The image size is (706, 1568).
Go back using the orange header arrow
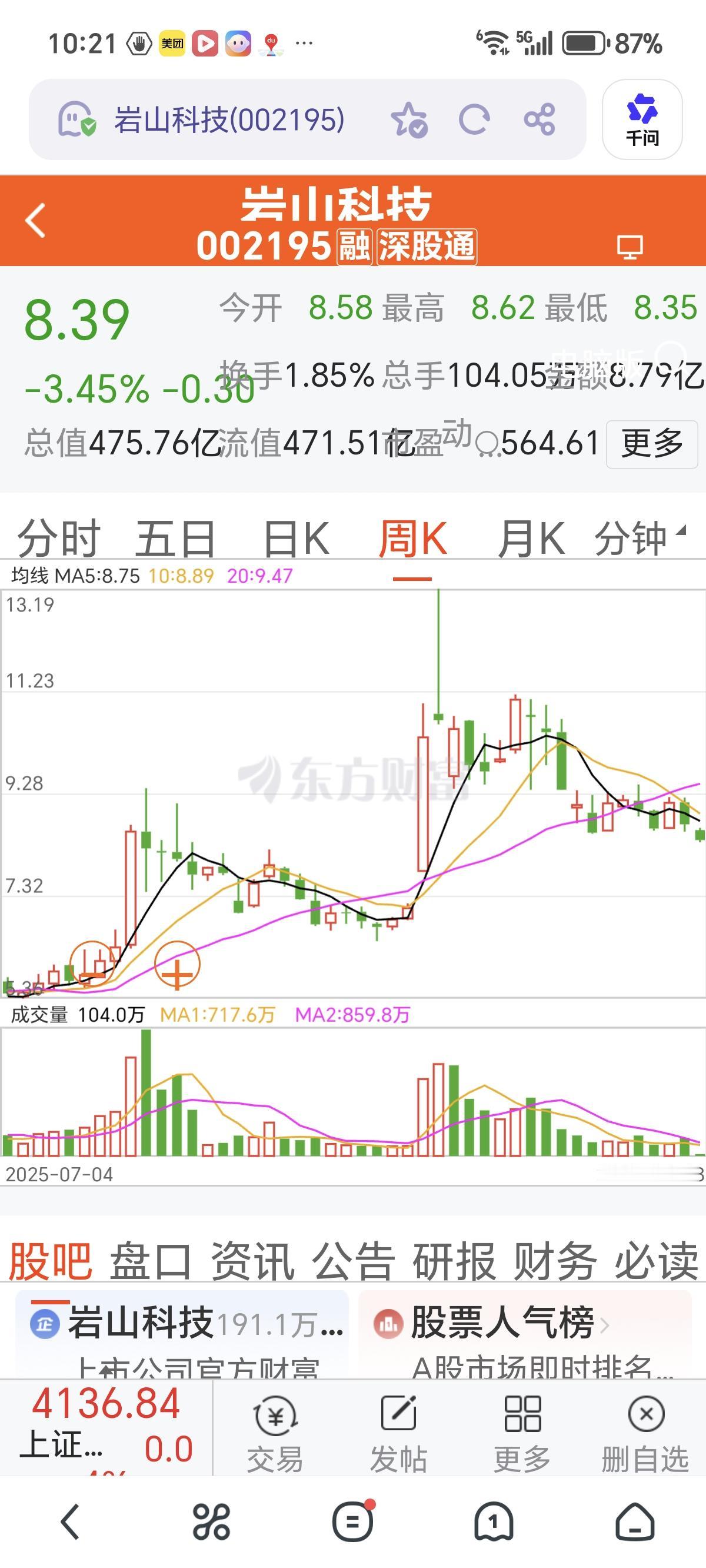click(35, 220)
